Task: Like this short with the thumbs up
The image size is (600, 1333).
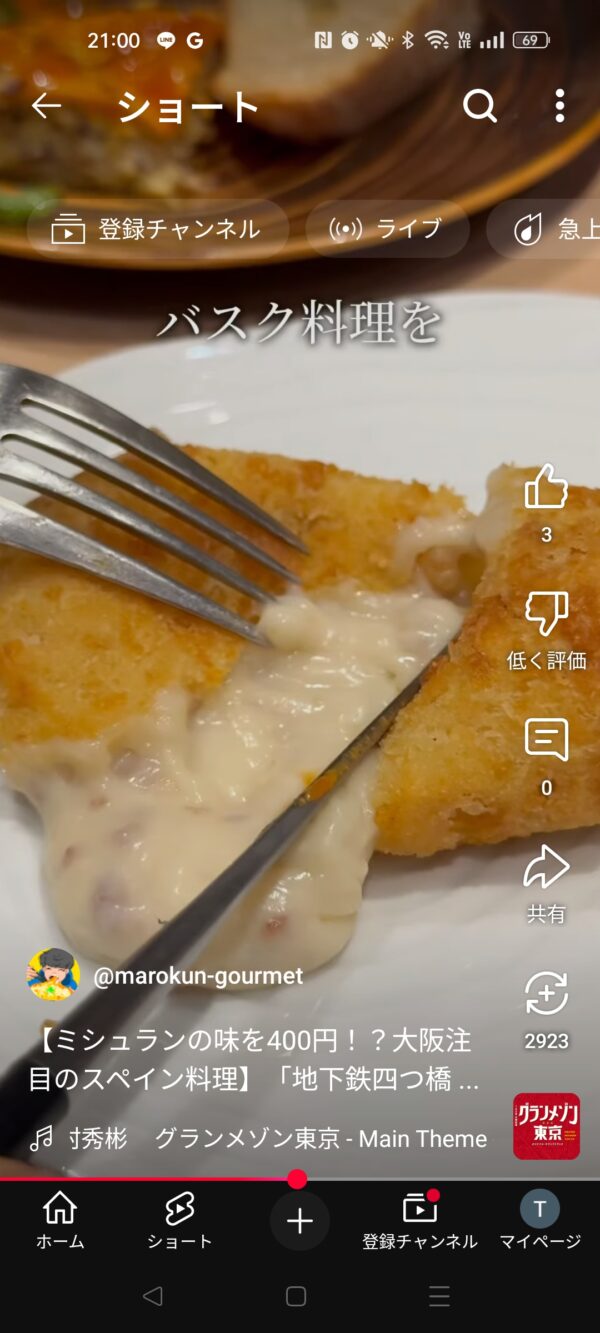Action: [x=546, y=487]
